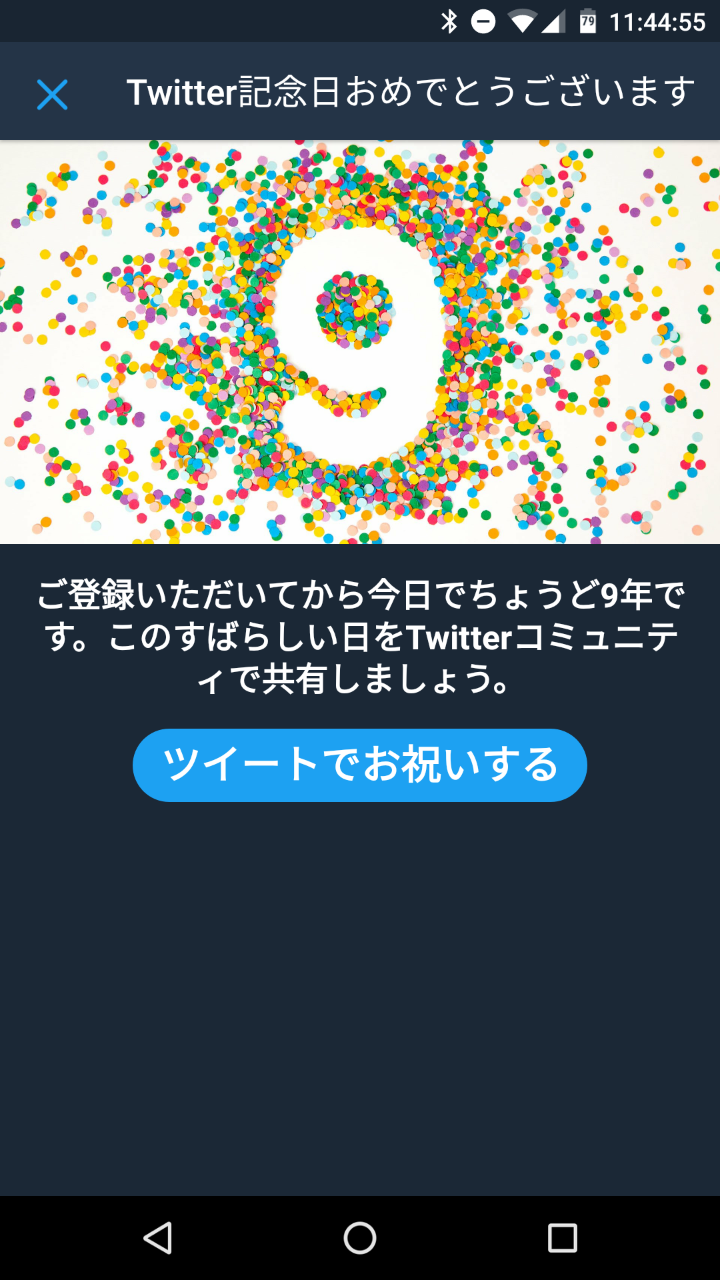Tap the ツイートでお祝いする button
This screenshot has height=1280, width=720.
tap(360, 765)
